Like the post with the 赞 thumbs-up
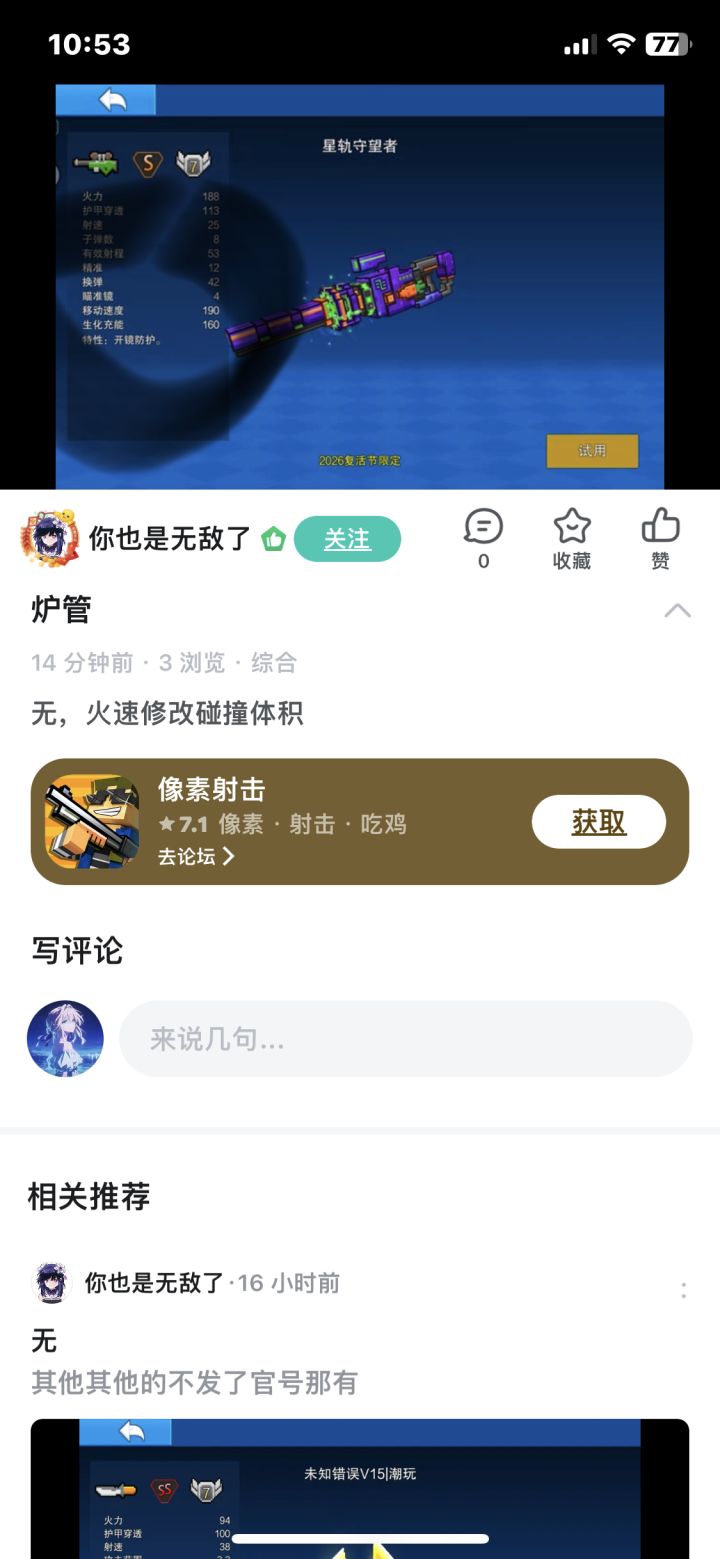The image size is (720, 1559). [x=660, y=528]
